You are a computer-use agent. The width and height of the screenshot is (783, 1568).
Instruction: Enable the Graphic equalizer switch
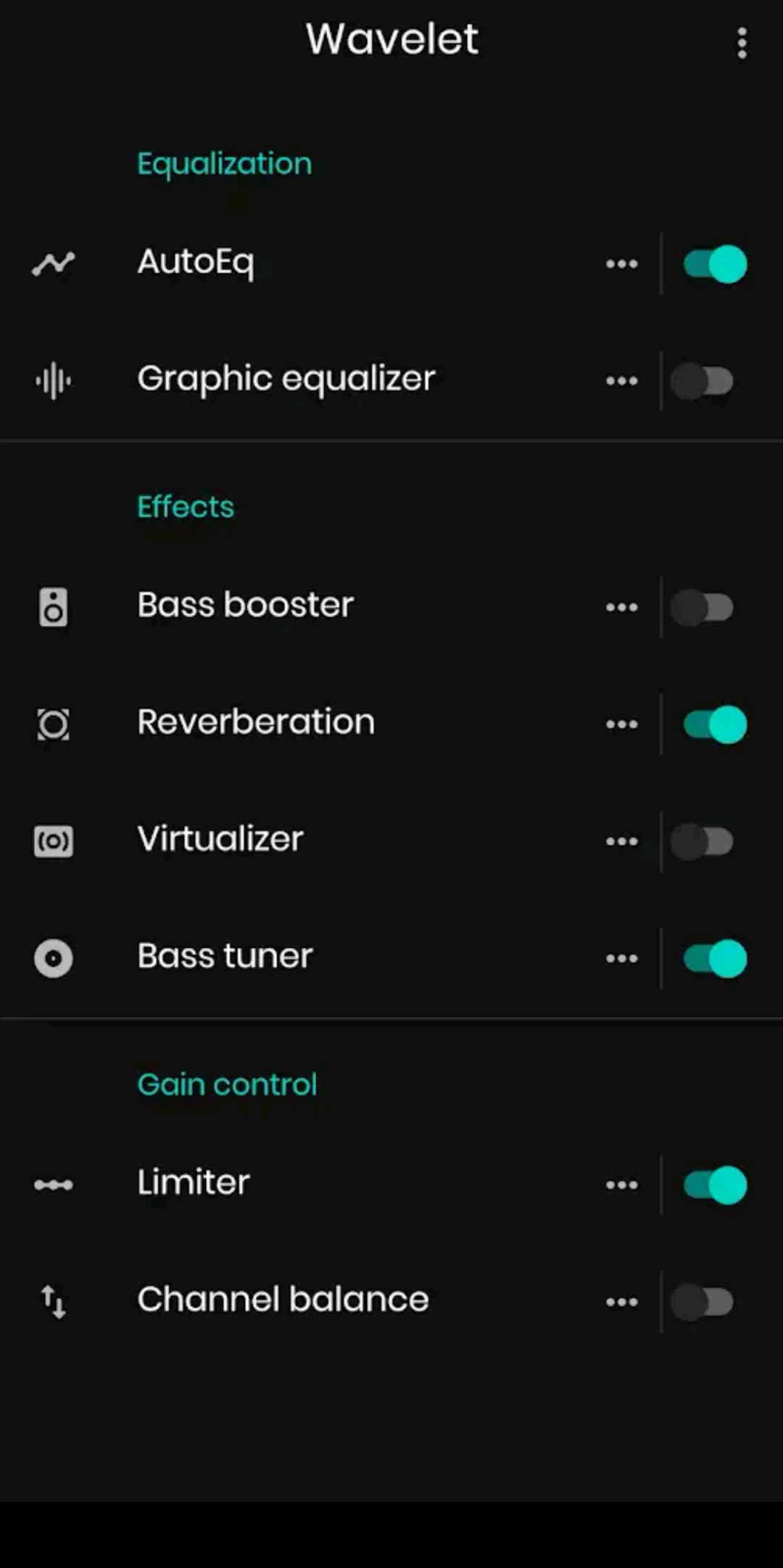(702, 381)
